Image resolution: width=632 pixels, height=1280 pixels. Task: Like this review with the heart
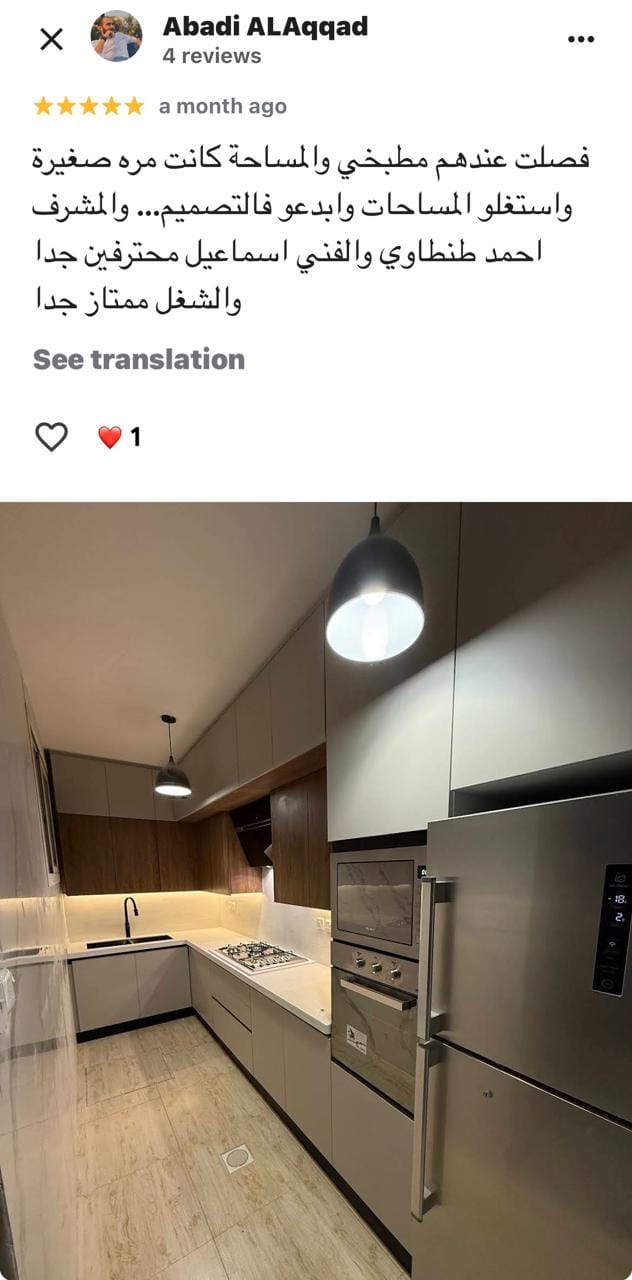[51, 436]
